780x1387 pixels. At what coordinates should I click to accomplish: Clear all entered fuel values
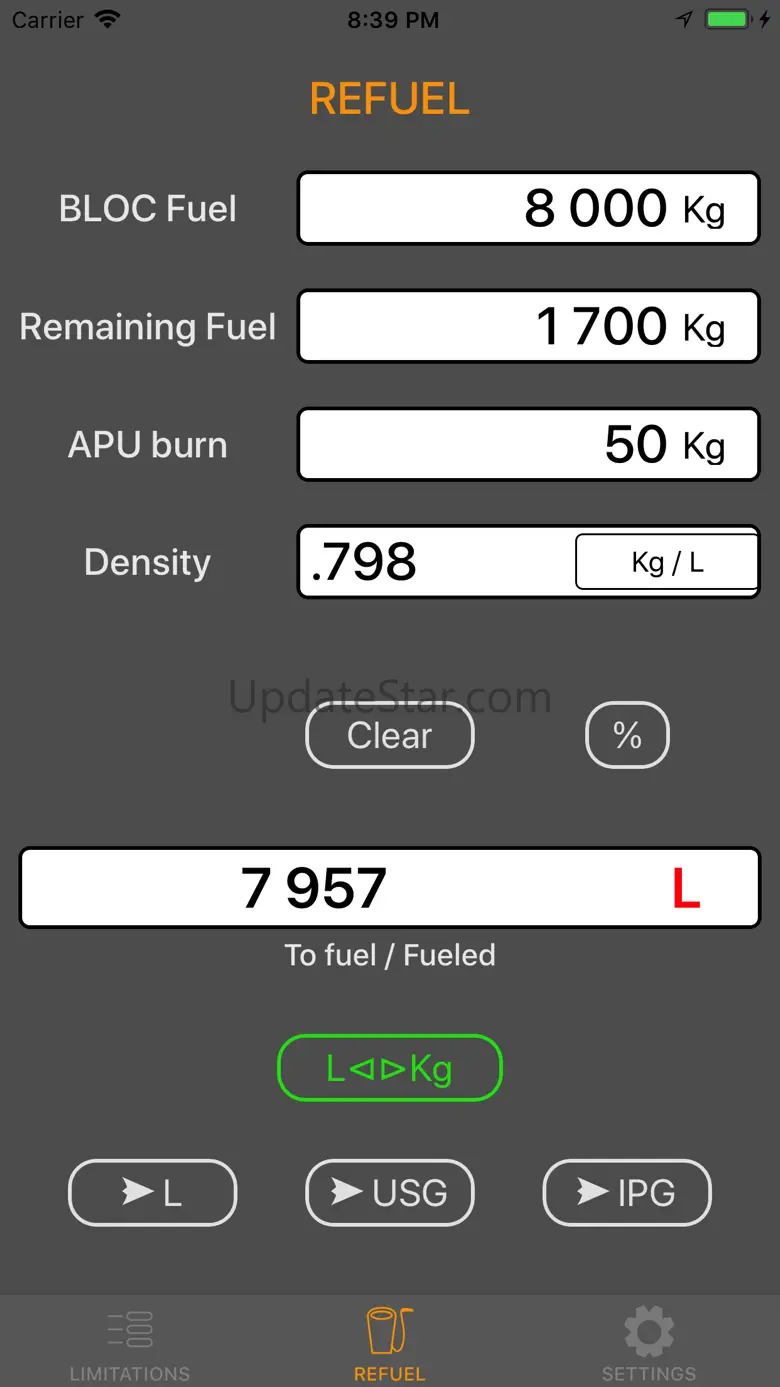(389, 736)
